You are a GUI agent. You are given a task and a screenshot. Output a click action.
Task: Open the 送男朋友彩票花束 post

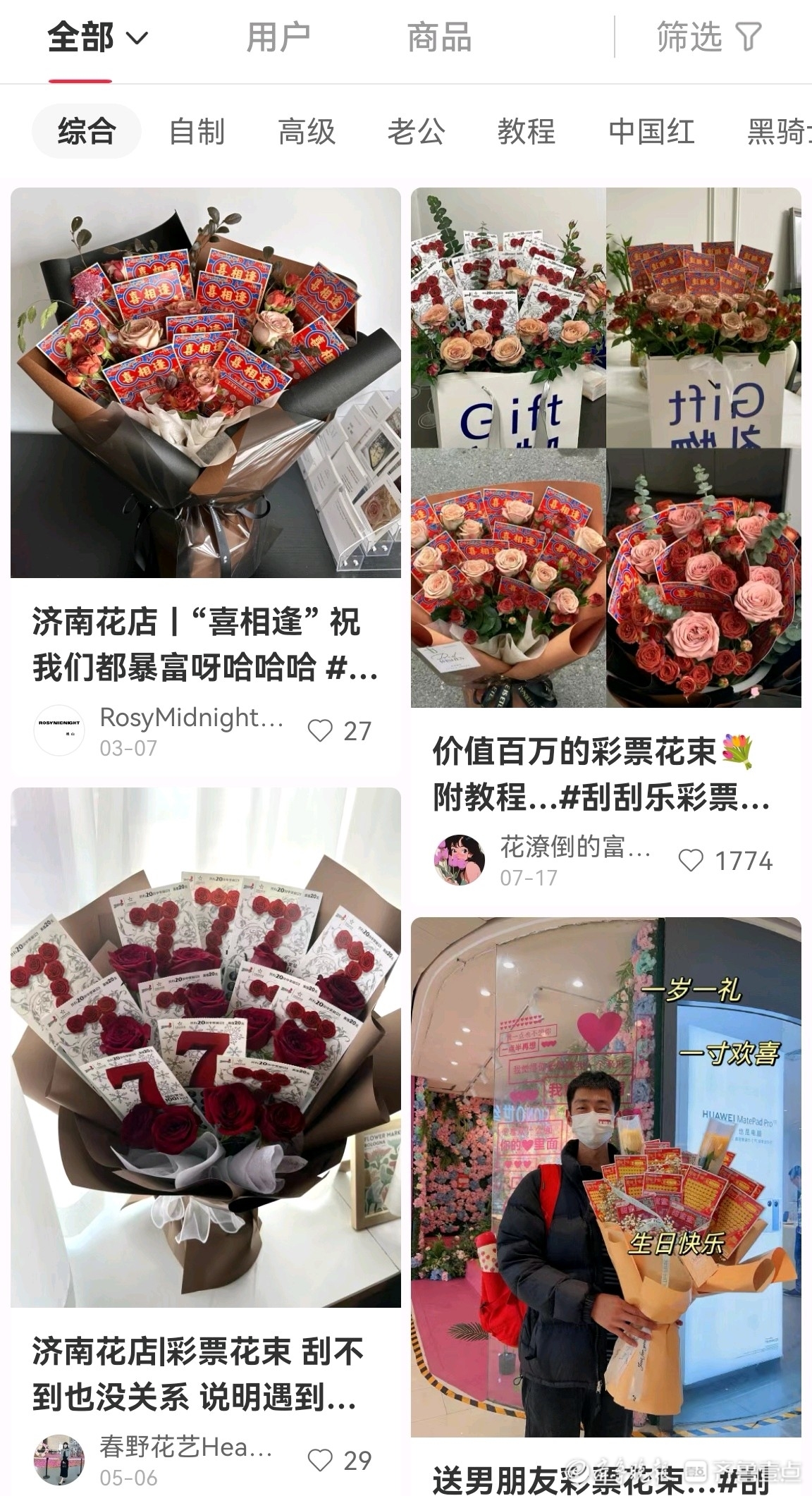click(x=605, y=1177)
